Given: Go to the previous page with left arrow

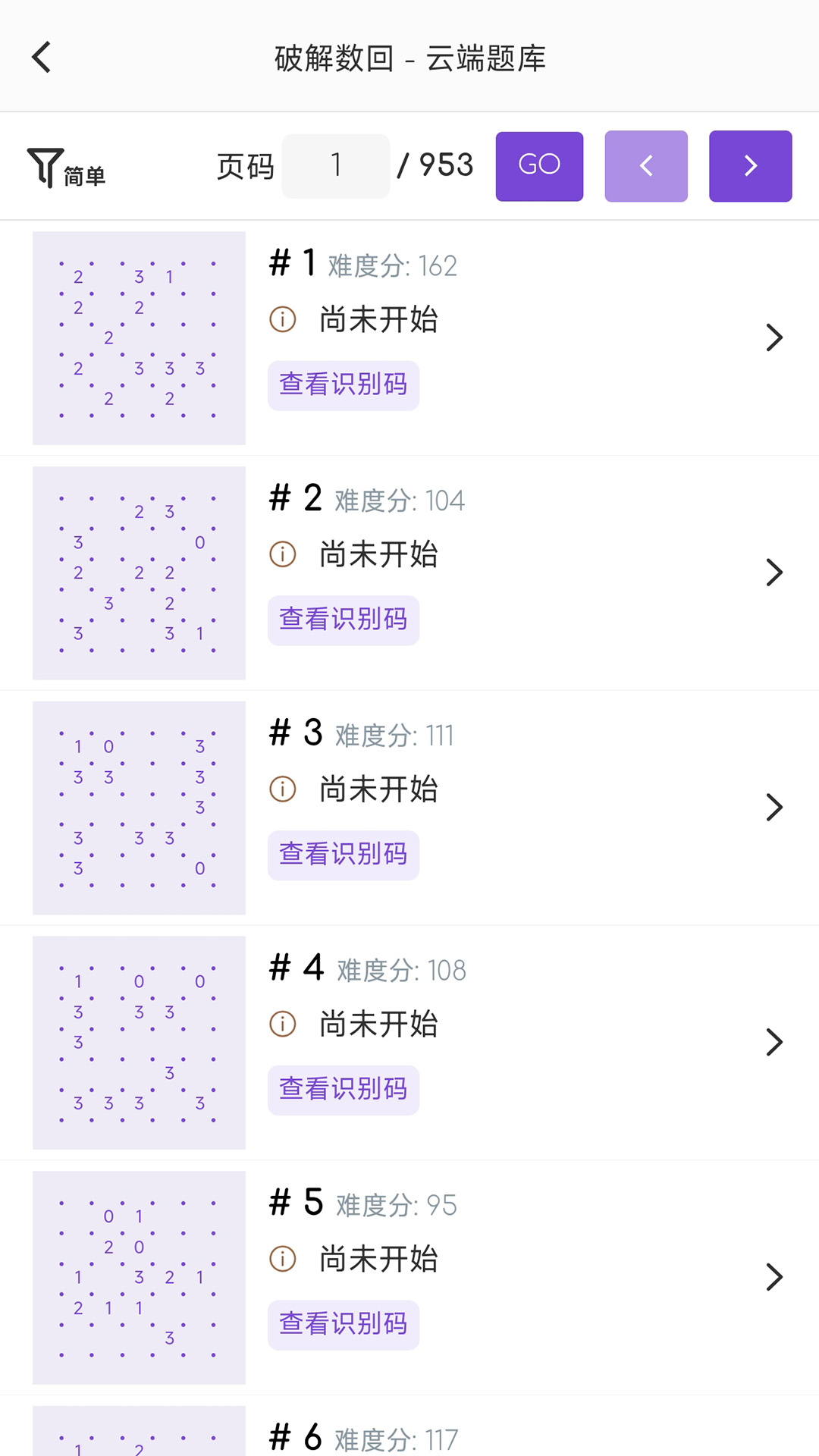Looking at the screenshot, I should [645, 165].
